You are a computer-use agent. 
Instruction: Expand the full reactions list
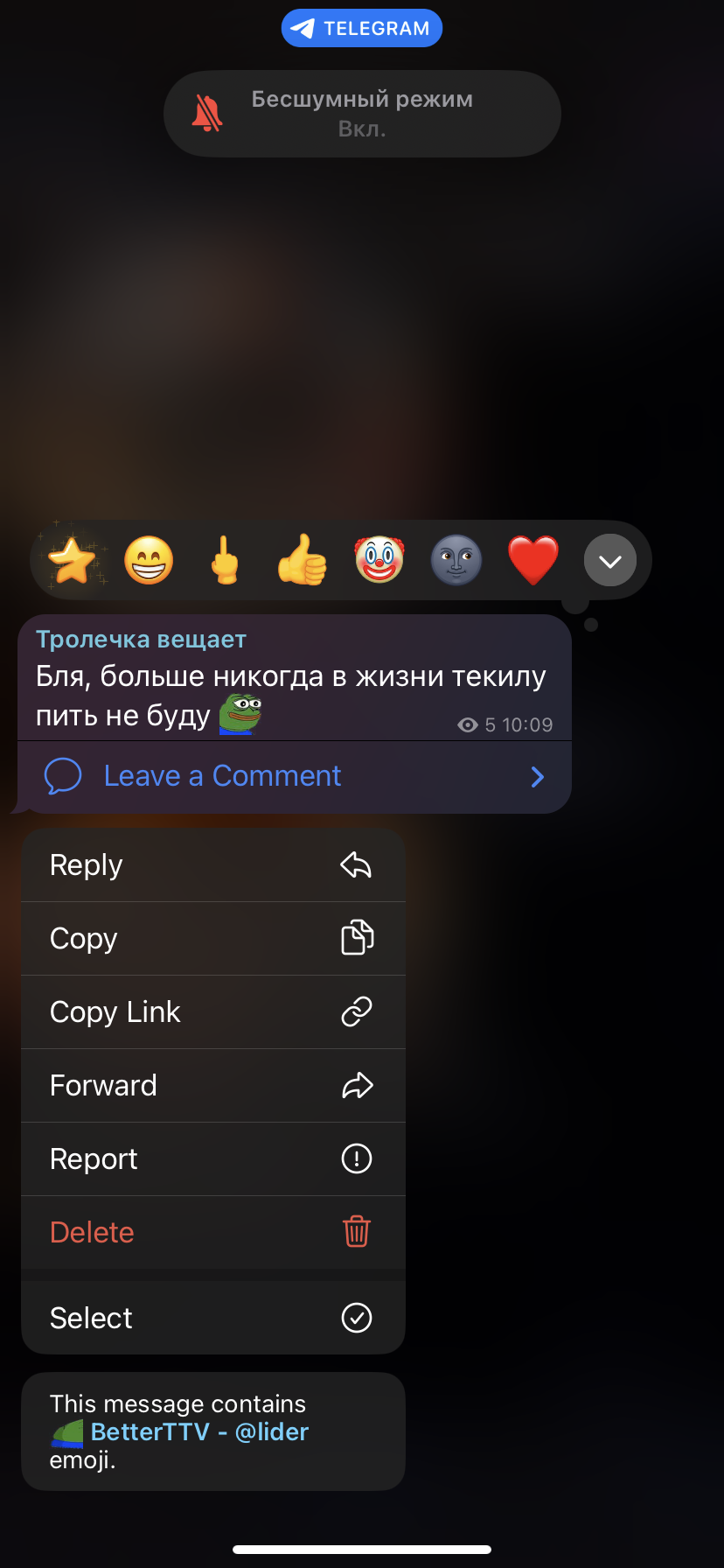tap(610, 560)
